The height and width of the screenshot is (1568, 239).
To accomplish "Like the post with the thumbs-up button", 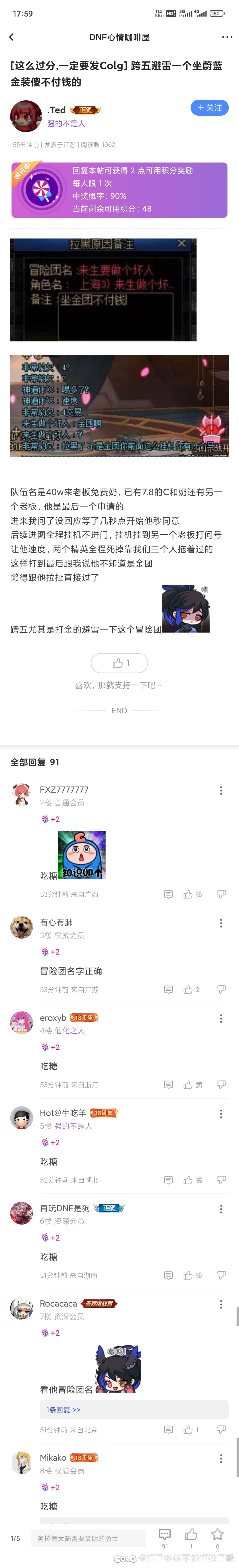I will coord(119,663).
